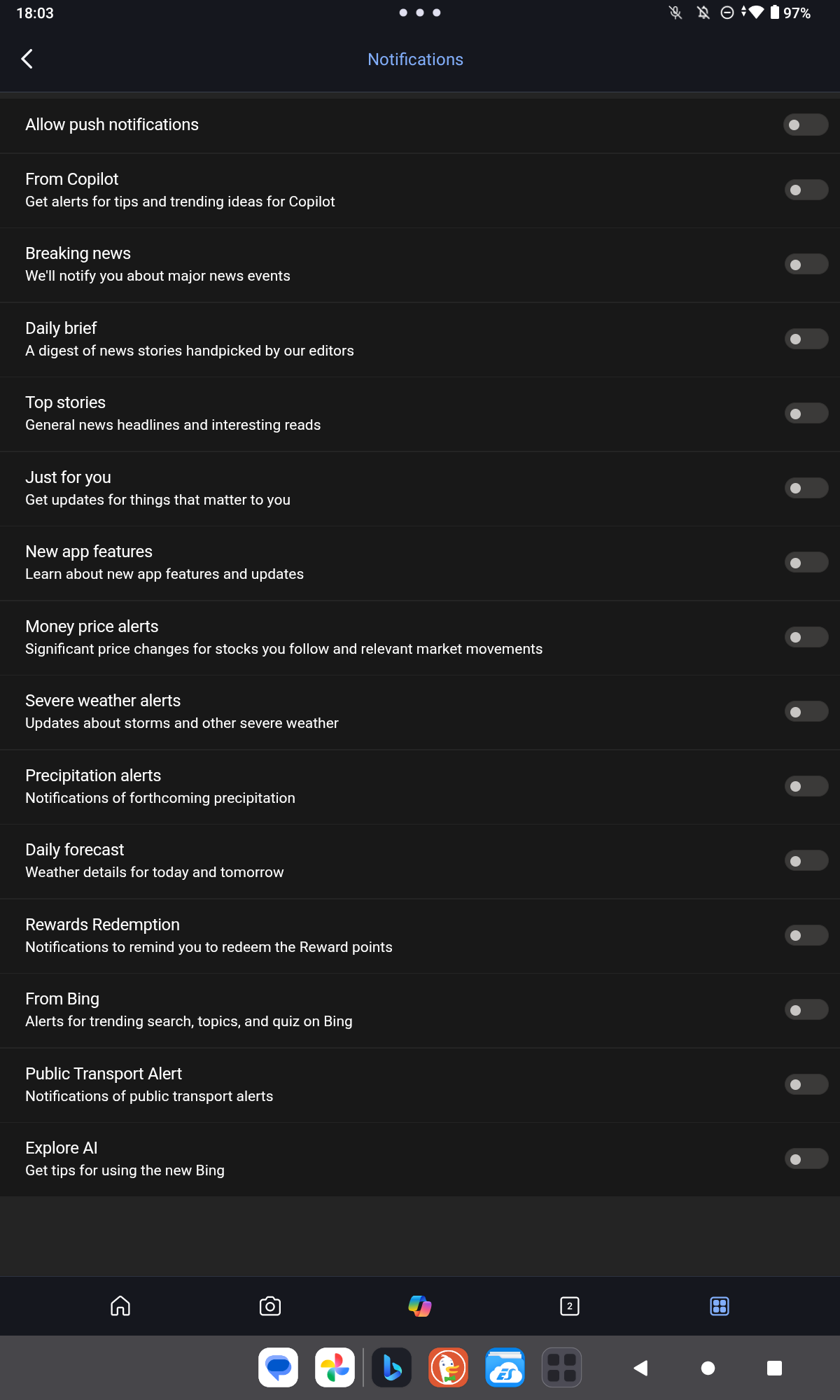The height and width of the screenshot is (1400, 840).
Task: Go back from Notifications settings
Action: tap(27, 59)
